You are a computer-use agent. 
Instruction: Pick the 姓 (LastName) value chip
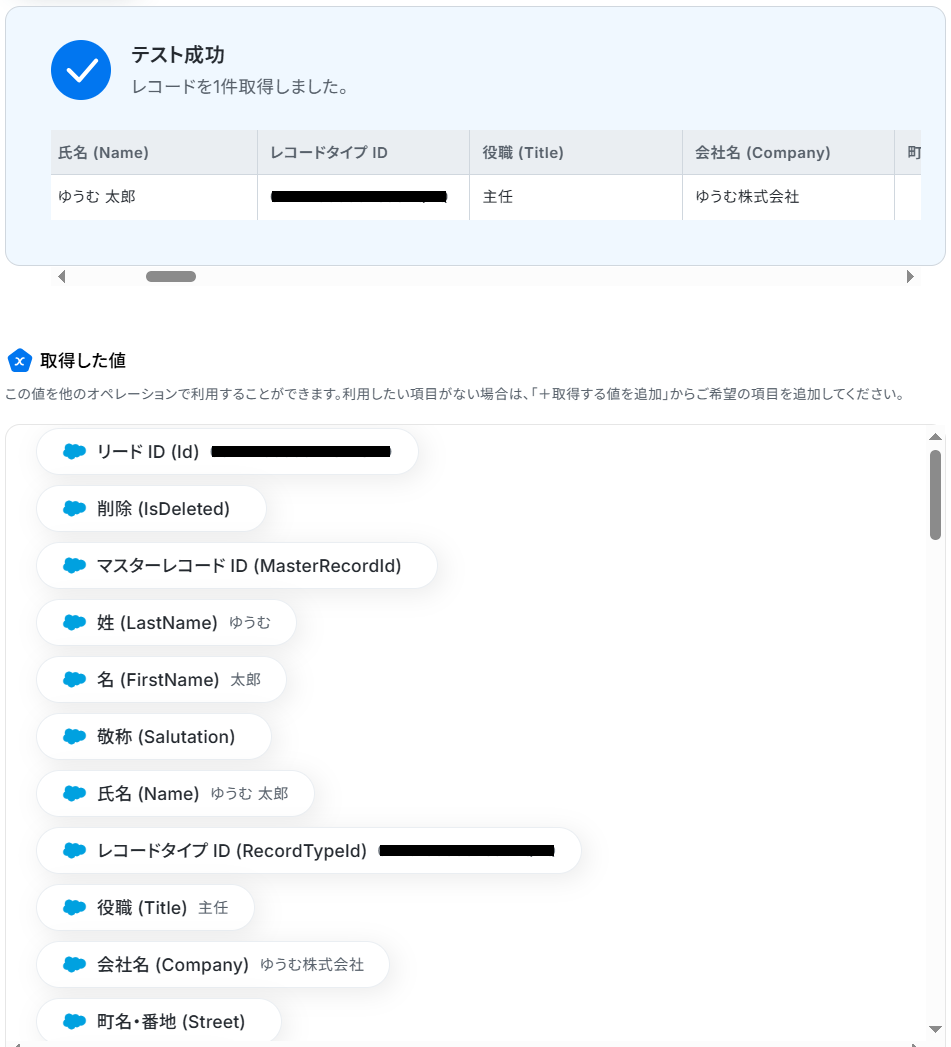click(x=166, y=623)
